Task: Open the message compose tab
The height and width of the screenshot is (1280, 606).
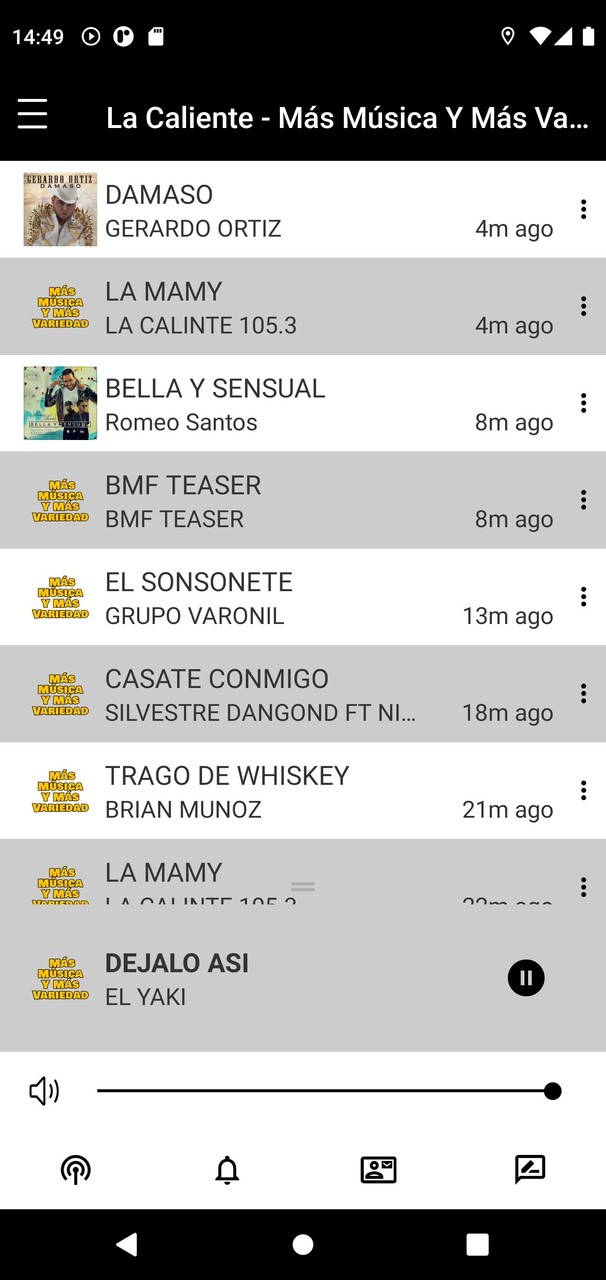Action: tap(530, 1169)
